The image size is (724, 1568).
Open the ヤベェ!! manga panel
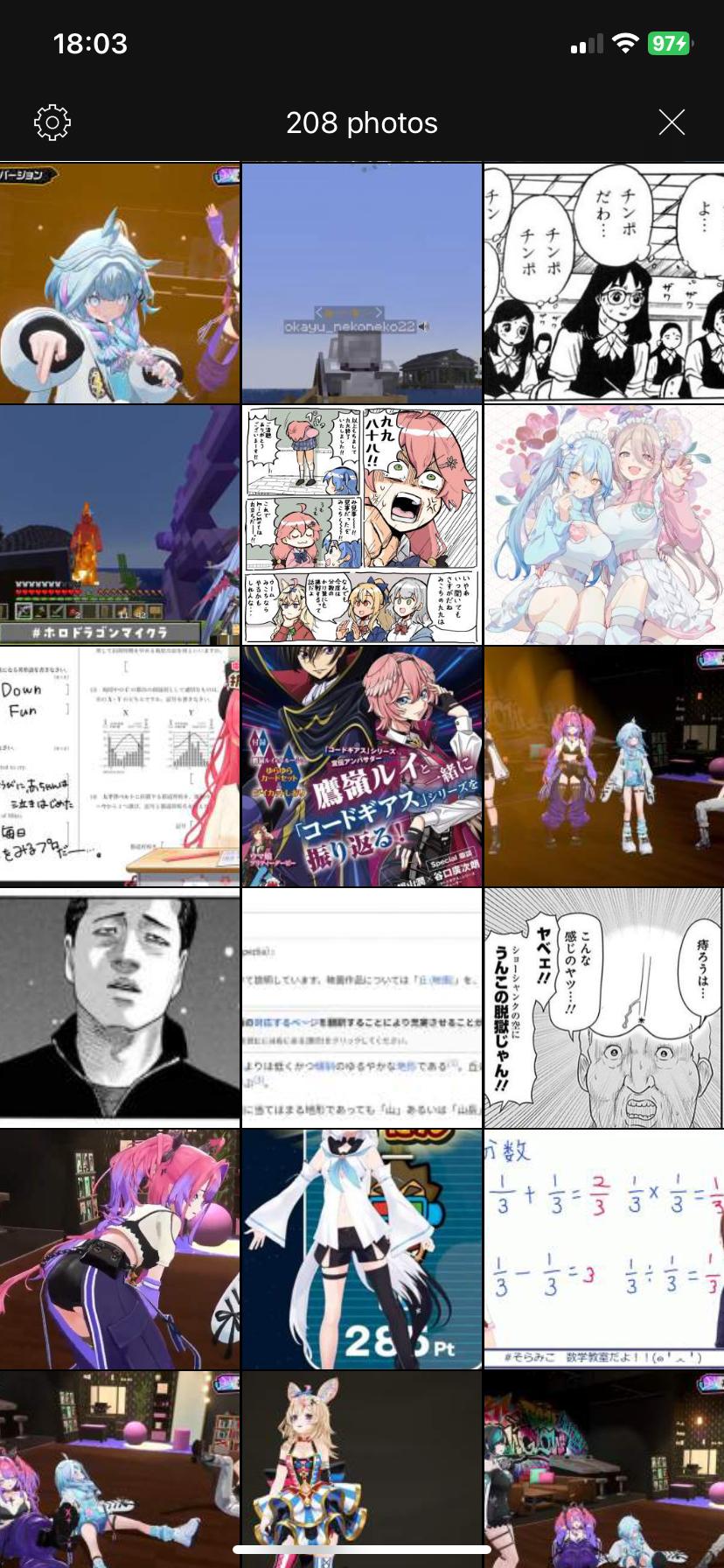click(x=604, y=1007)
